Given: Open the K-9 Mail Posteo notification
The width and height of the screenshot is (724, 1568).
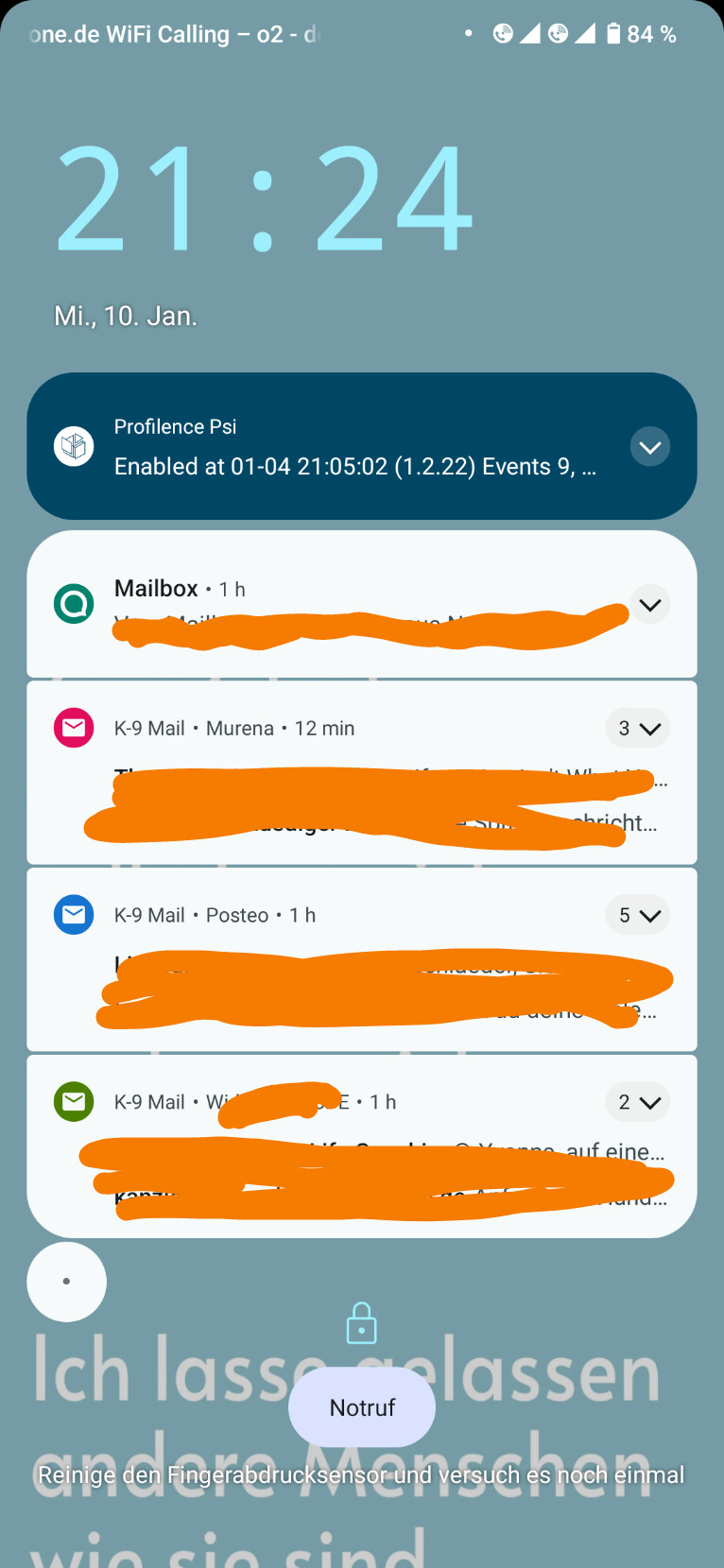Looking at the screenshot, I should 362,959.
